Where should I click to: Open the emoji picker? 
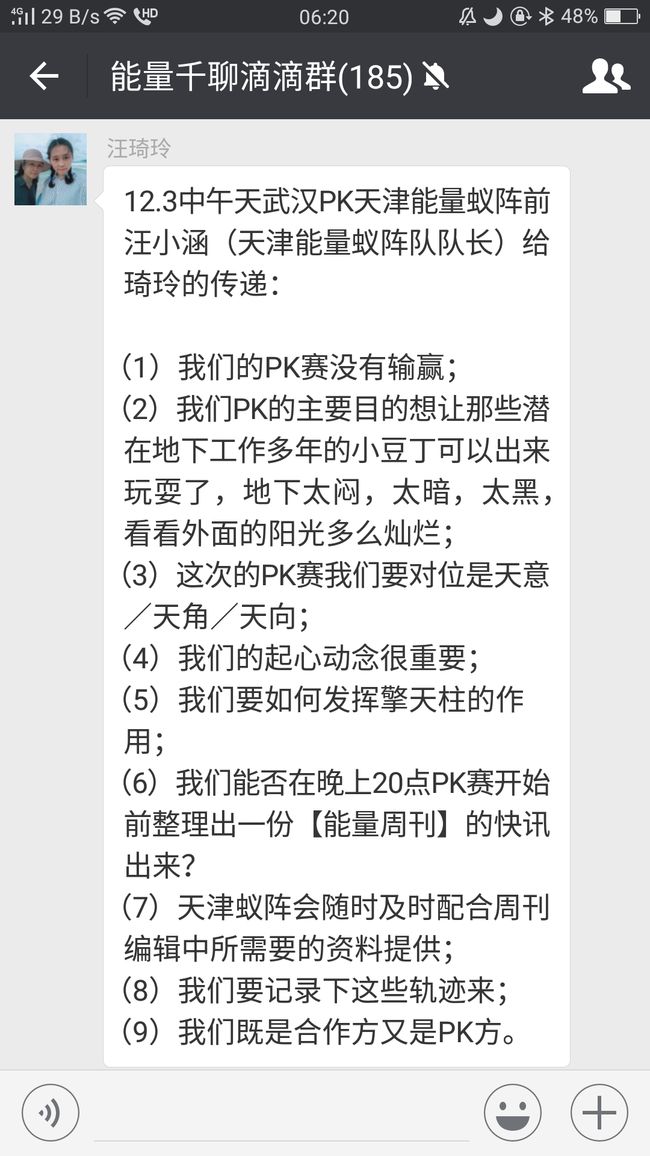(512, 1113)
